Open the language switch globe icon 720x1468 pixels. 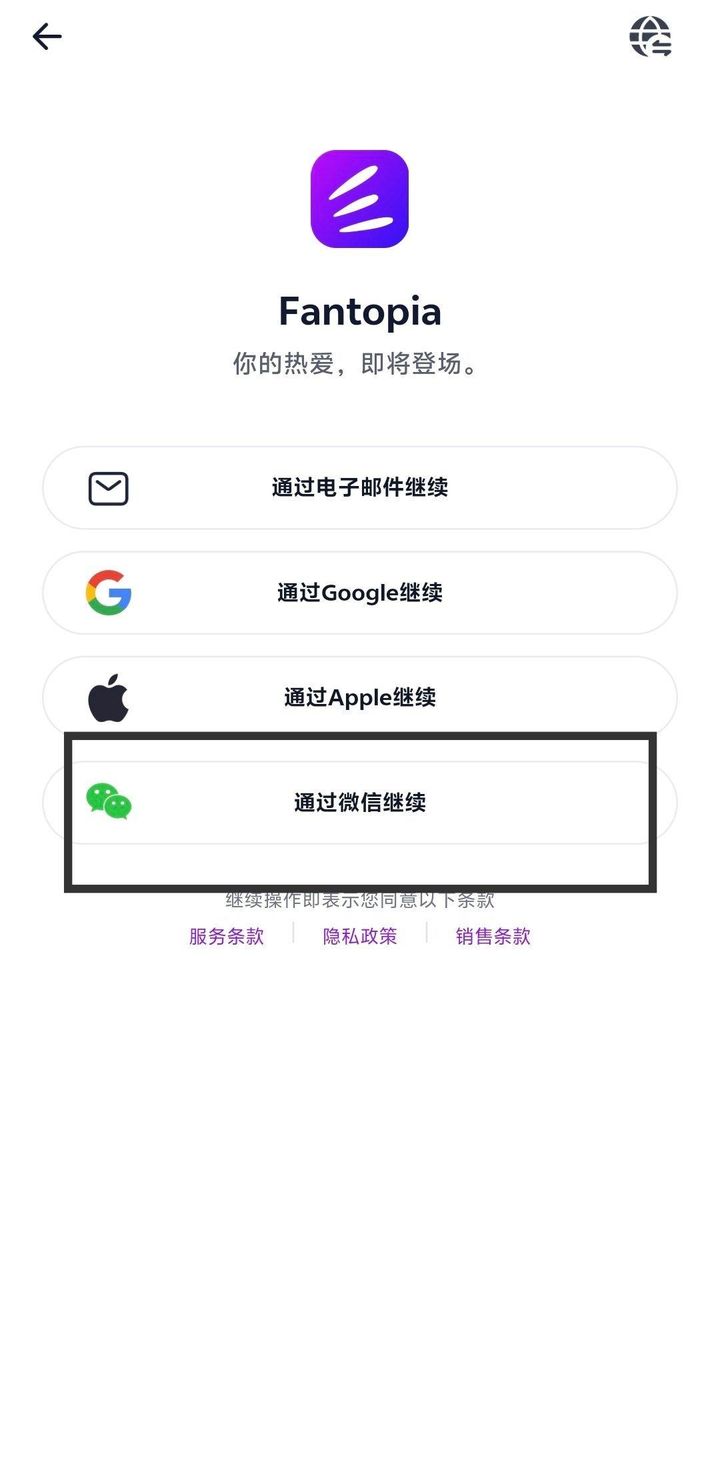[650, 38]
